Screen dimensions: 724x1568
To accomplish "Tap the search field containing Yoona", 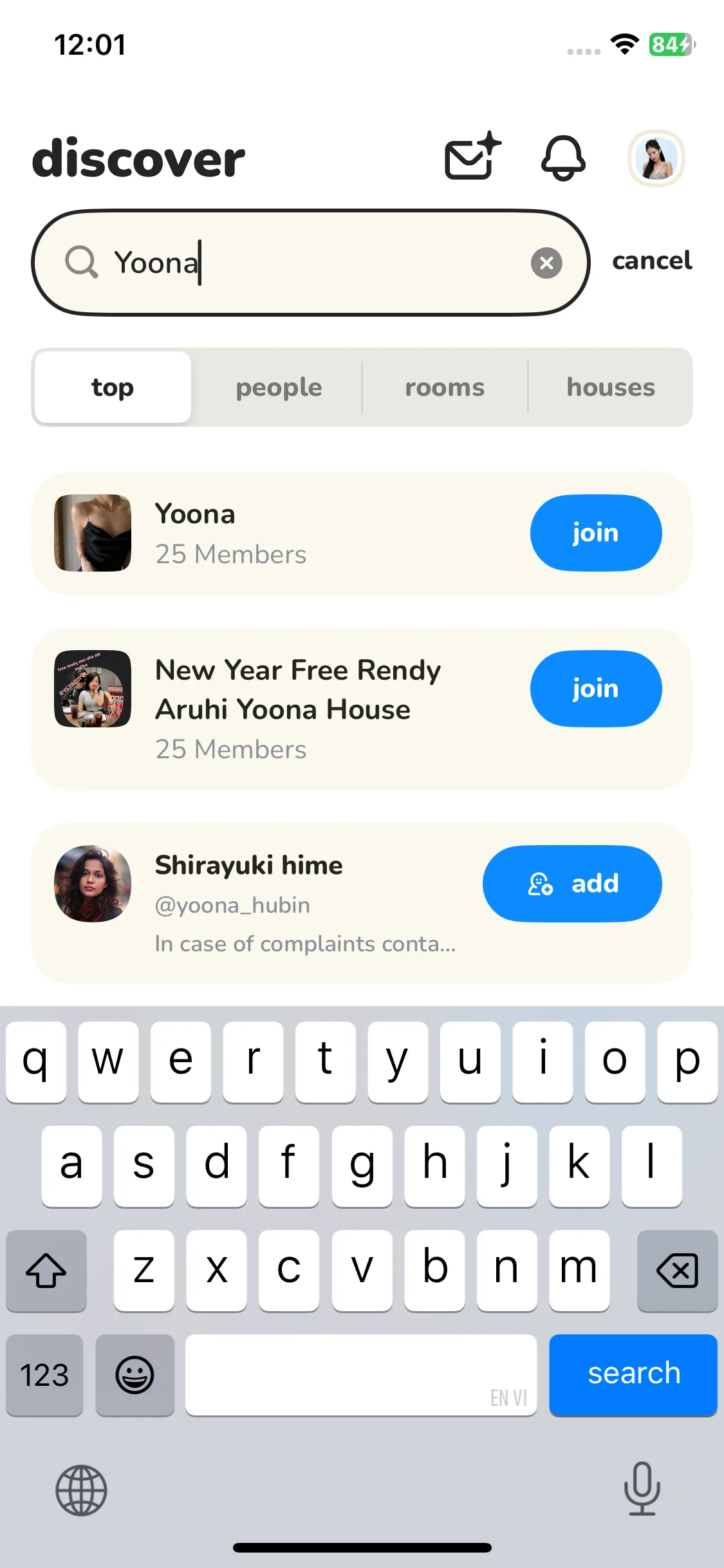I will pos(309,263).
